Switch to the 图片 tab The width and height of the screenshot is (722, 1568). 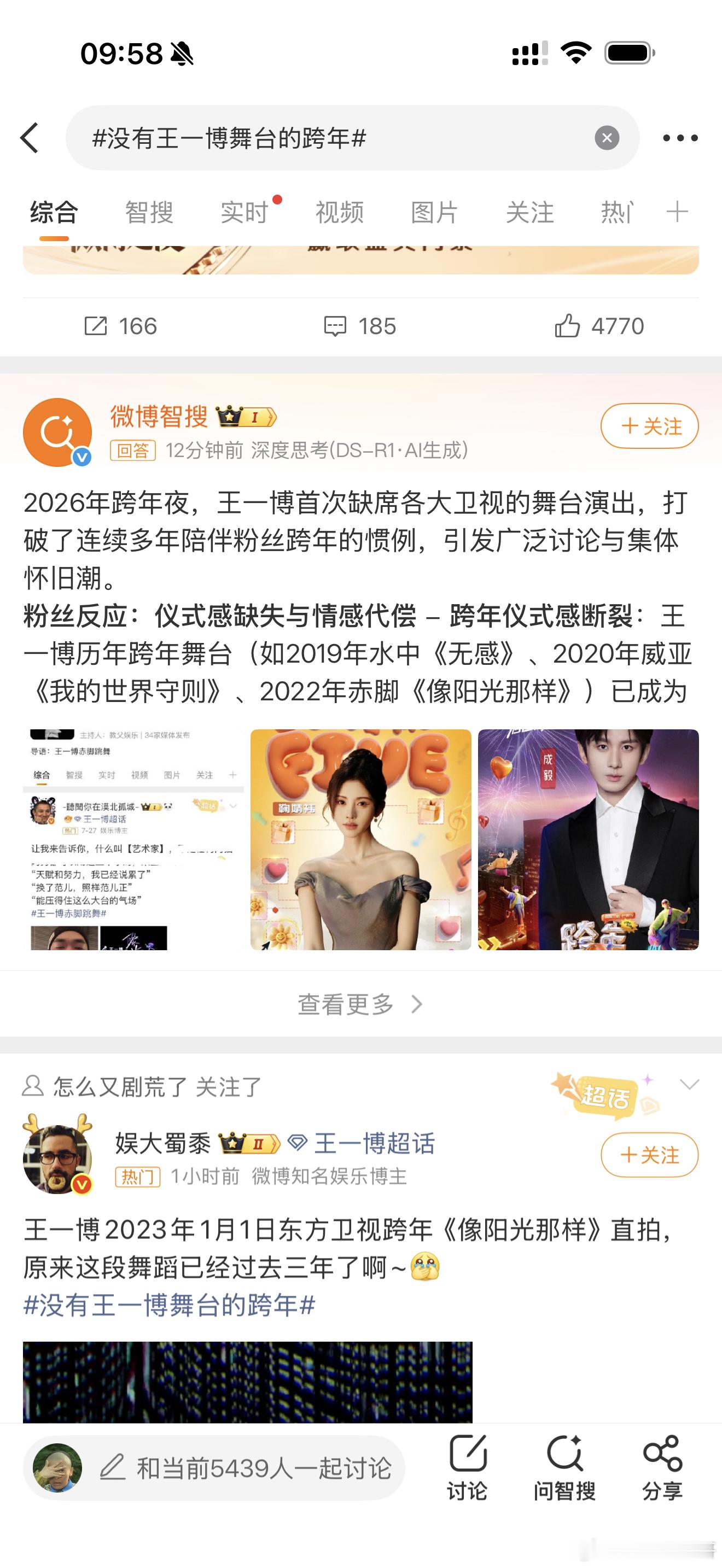point(435,213)
